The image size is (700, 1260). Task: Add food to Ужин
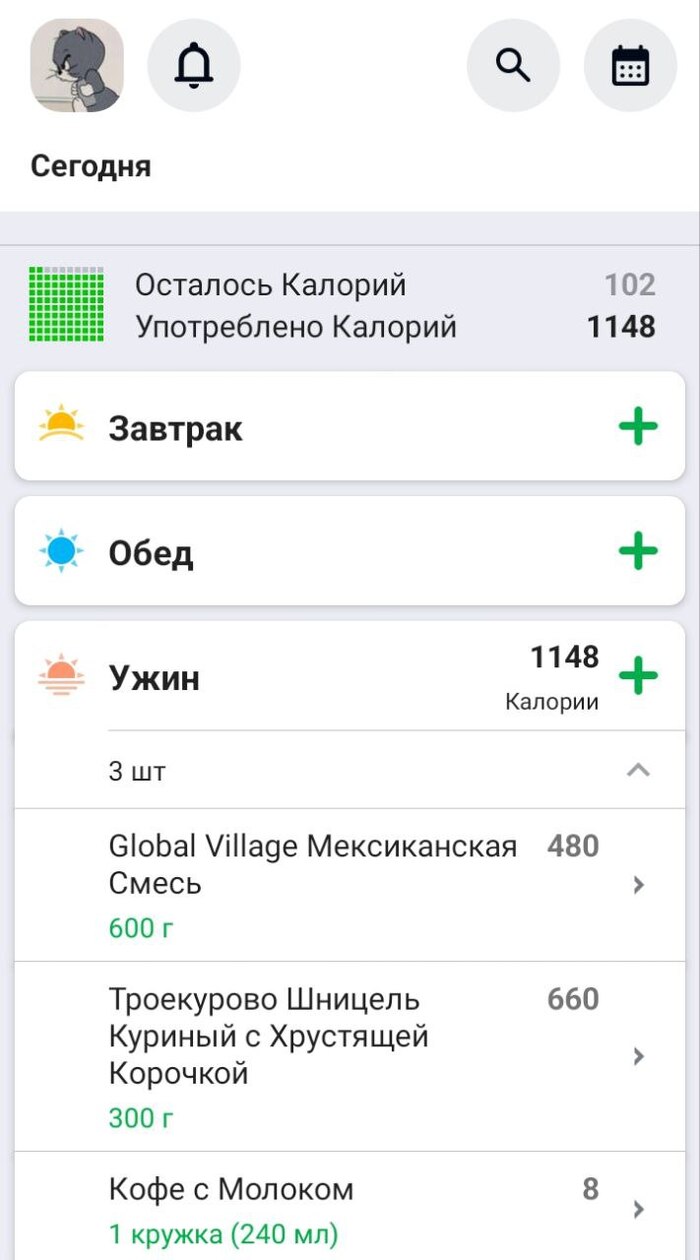(x=638, y=677)
